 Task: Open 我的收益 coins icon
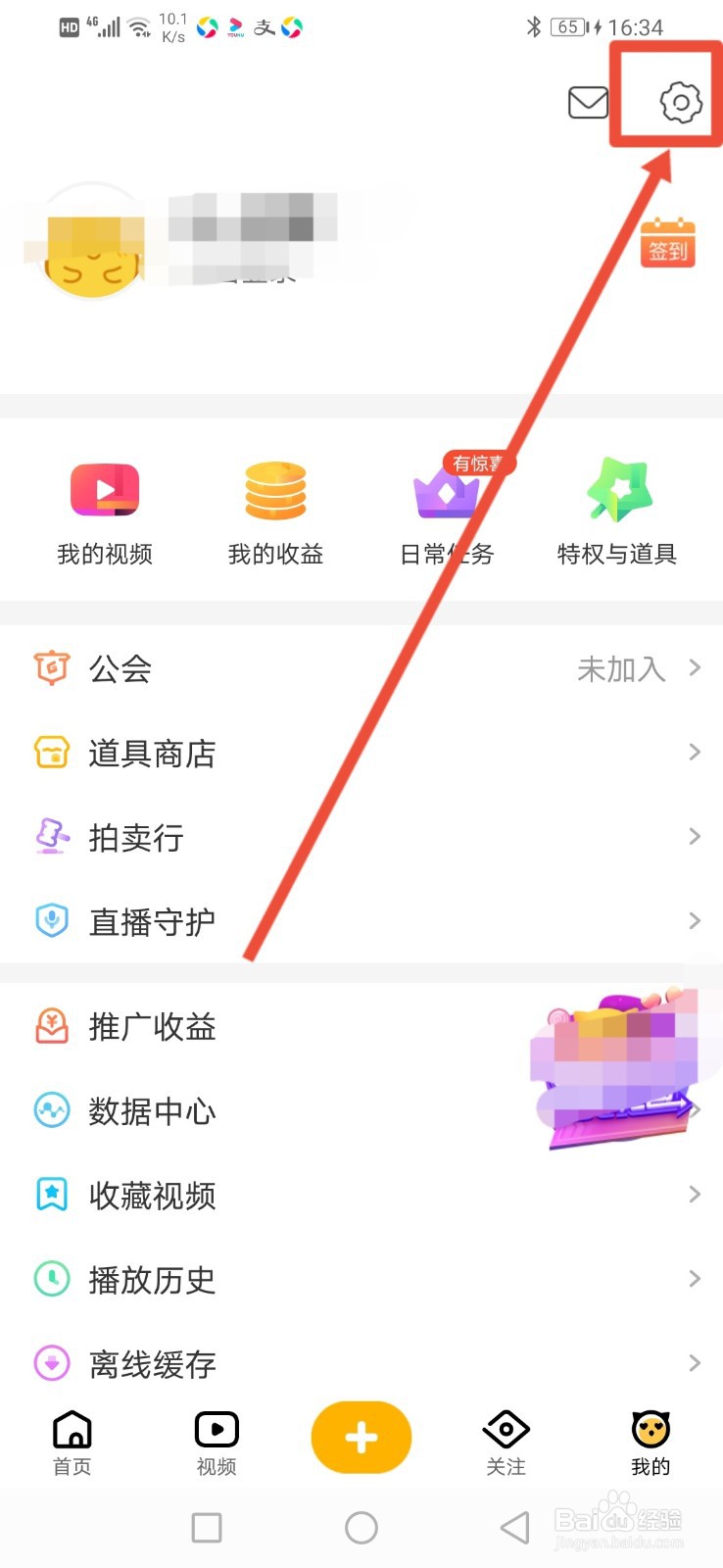(x=274, y=490)
